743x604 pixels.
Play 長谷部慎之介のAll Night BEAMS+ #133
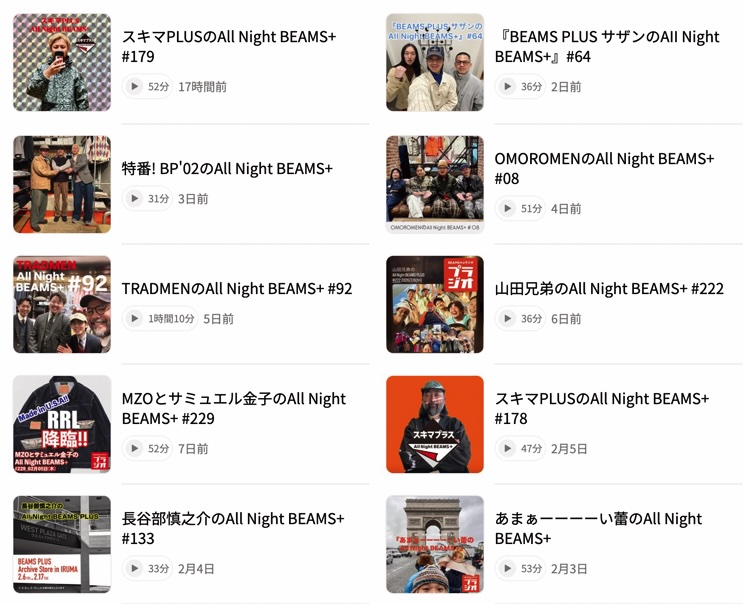pos(135,569)
